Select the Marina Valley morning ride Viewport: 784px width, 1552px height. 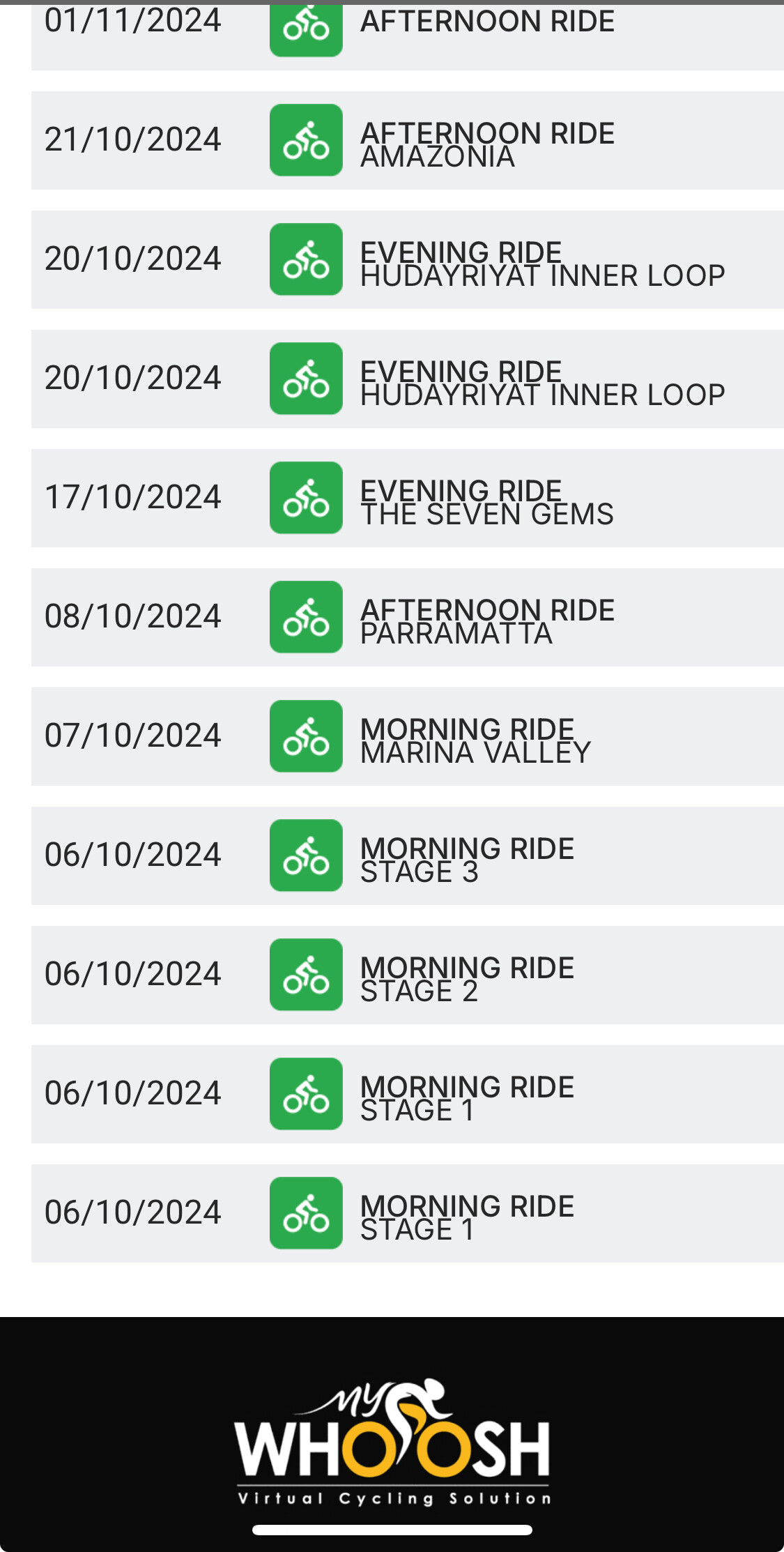(408, 736)
